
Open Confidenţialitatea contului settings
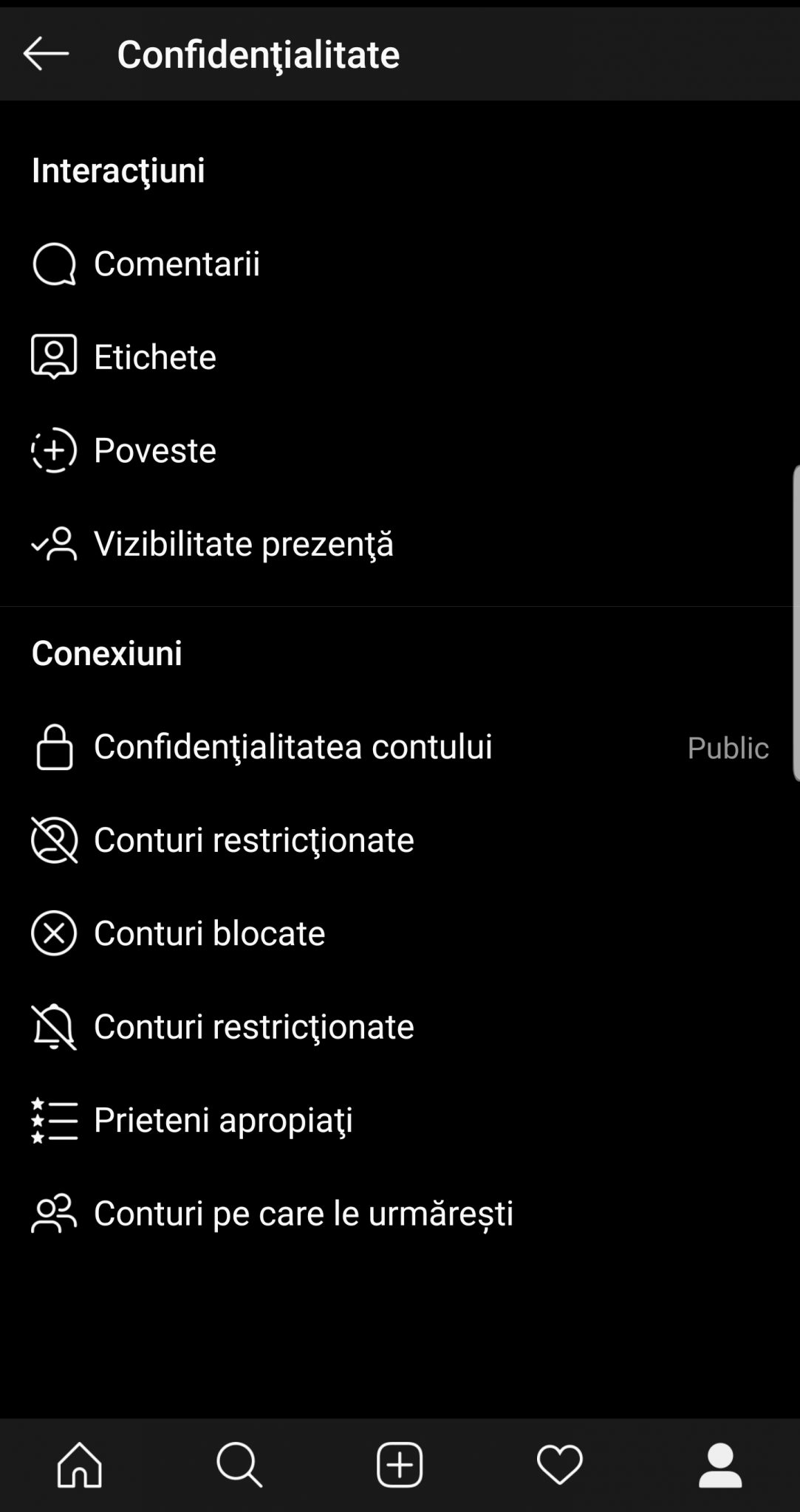pos(293,747)
